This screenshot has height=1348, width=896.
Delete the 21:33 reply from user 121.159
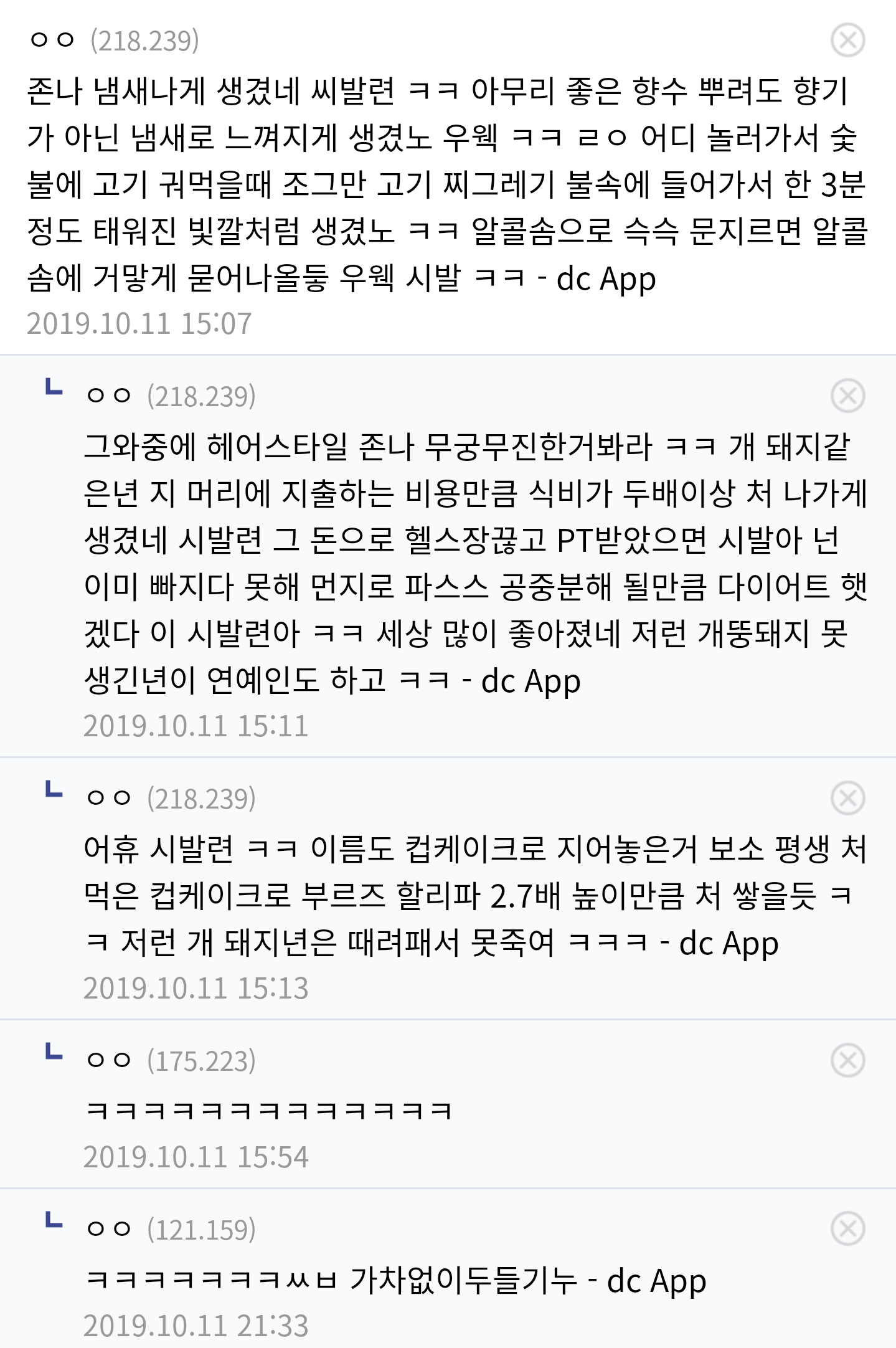[x=847, y=1229]
